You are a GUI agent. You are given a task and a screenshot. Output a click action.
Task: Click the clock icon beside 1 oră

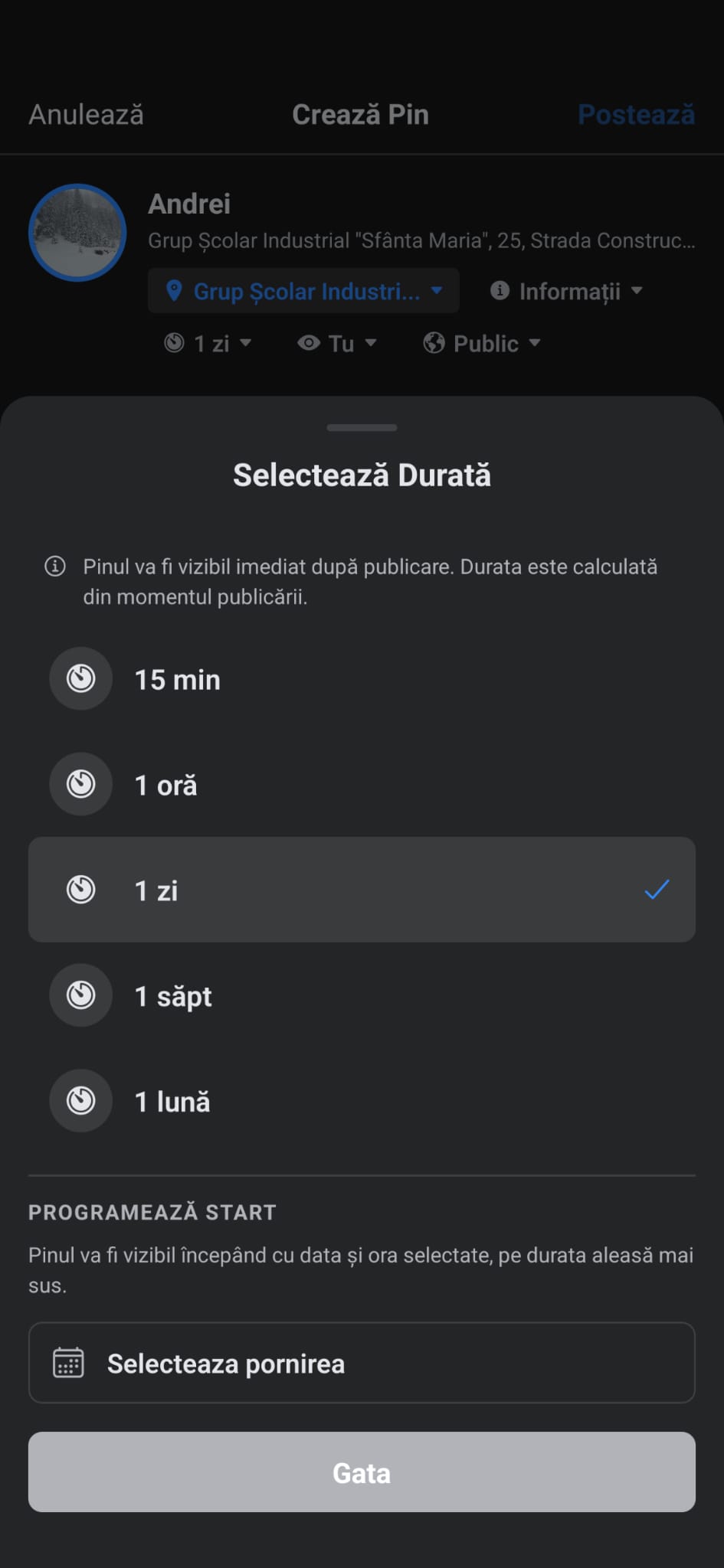click(x=80, y=784)
